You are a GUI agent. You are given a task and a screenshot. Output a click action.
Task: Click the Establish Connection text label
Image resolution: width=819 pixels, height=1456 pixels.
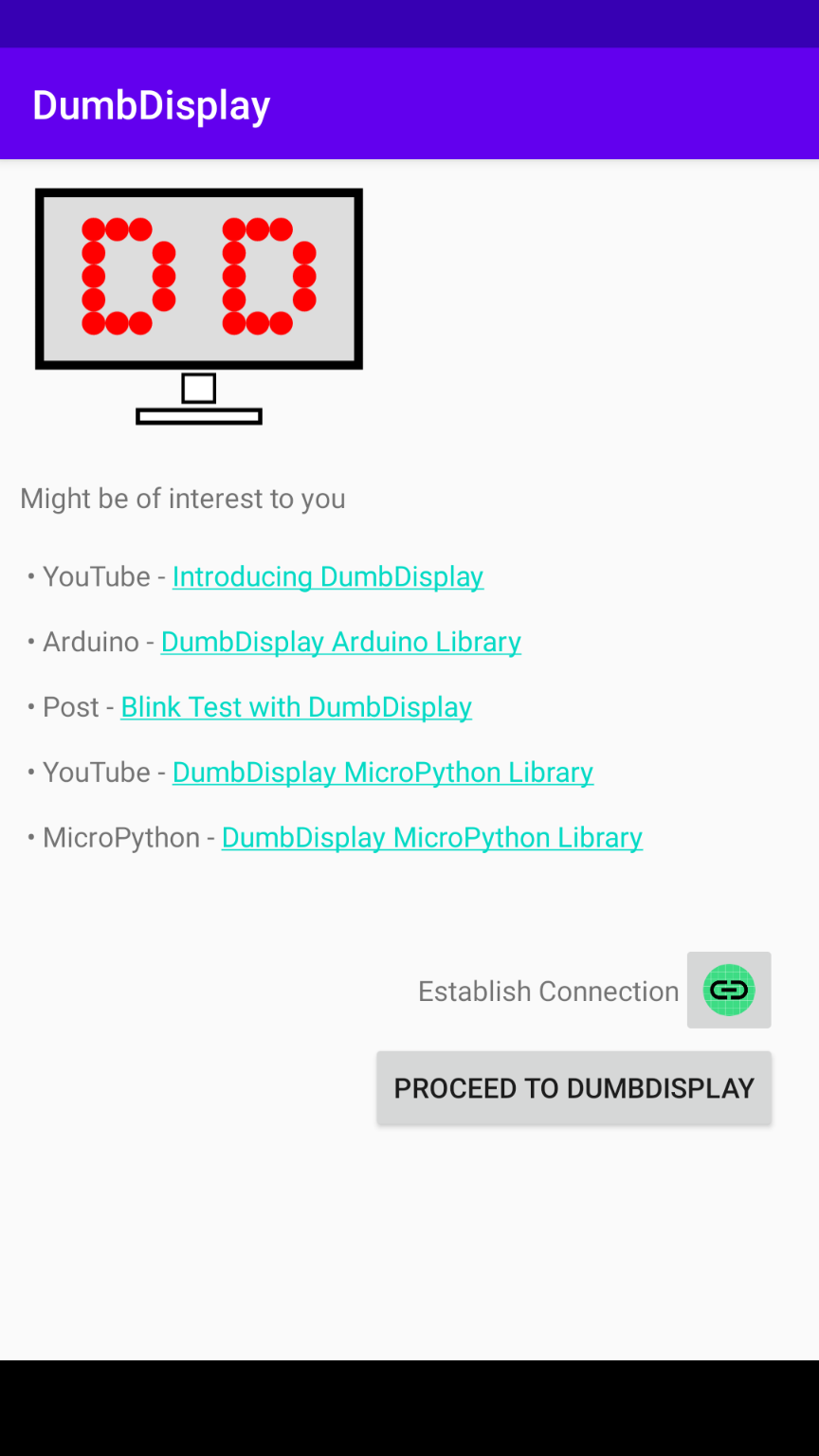click(548, 991)
